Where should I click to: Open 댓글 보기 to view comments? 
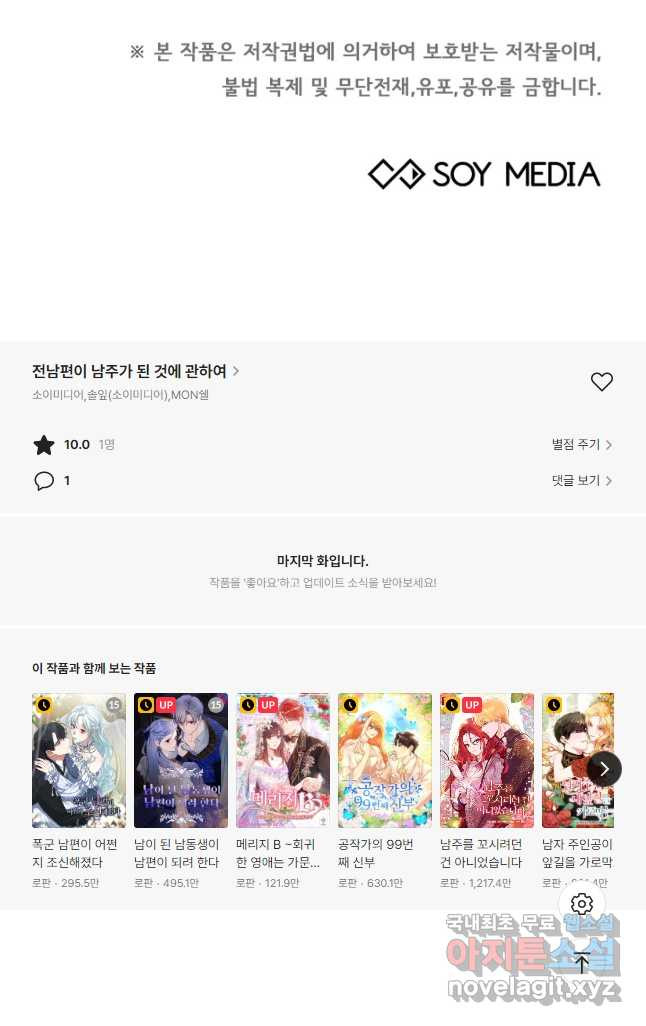tap(581, 481)
